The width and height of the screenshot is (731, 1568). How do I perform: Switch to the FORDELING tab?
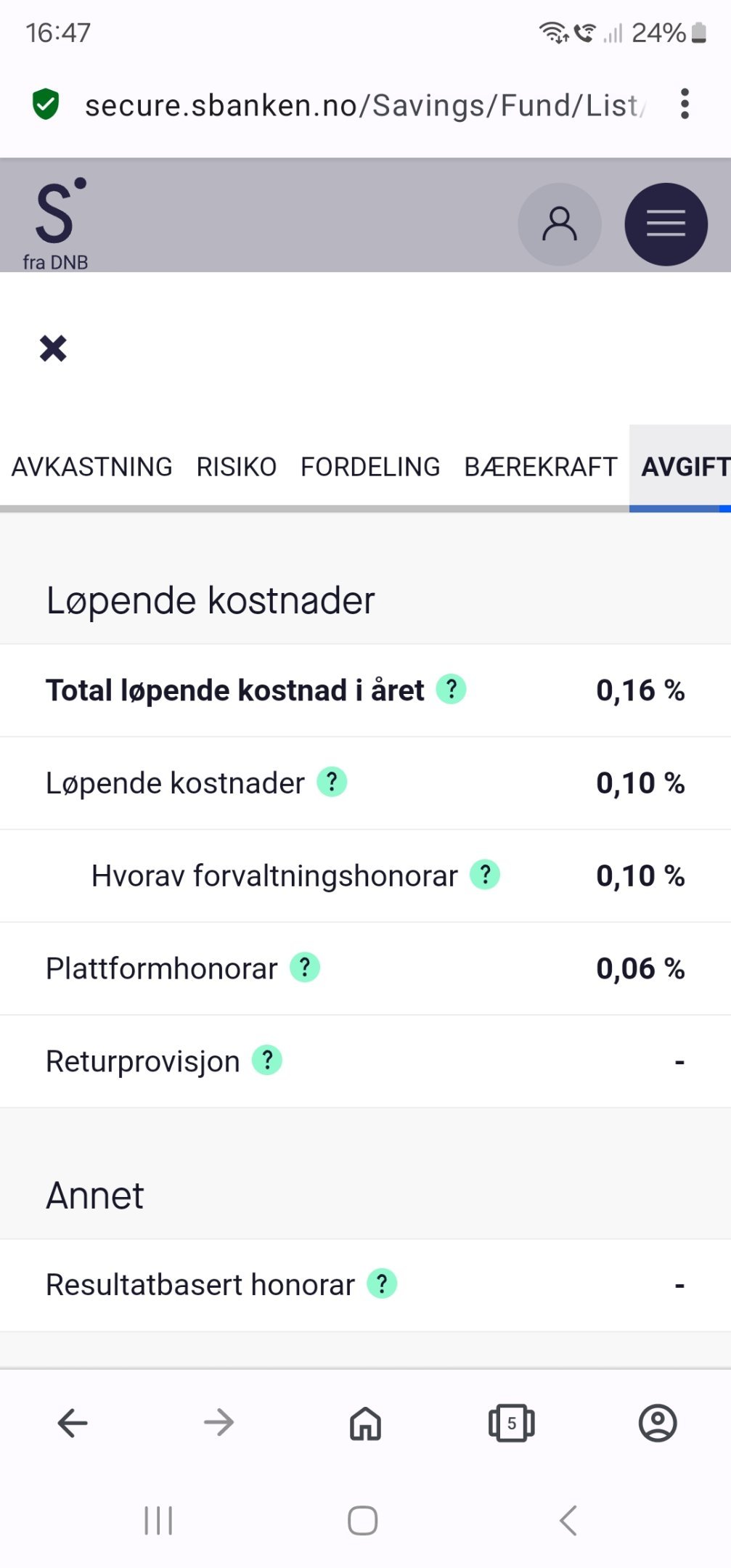pos(370,467)
